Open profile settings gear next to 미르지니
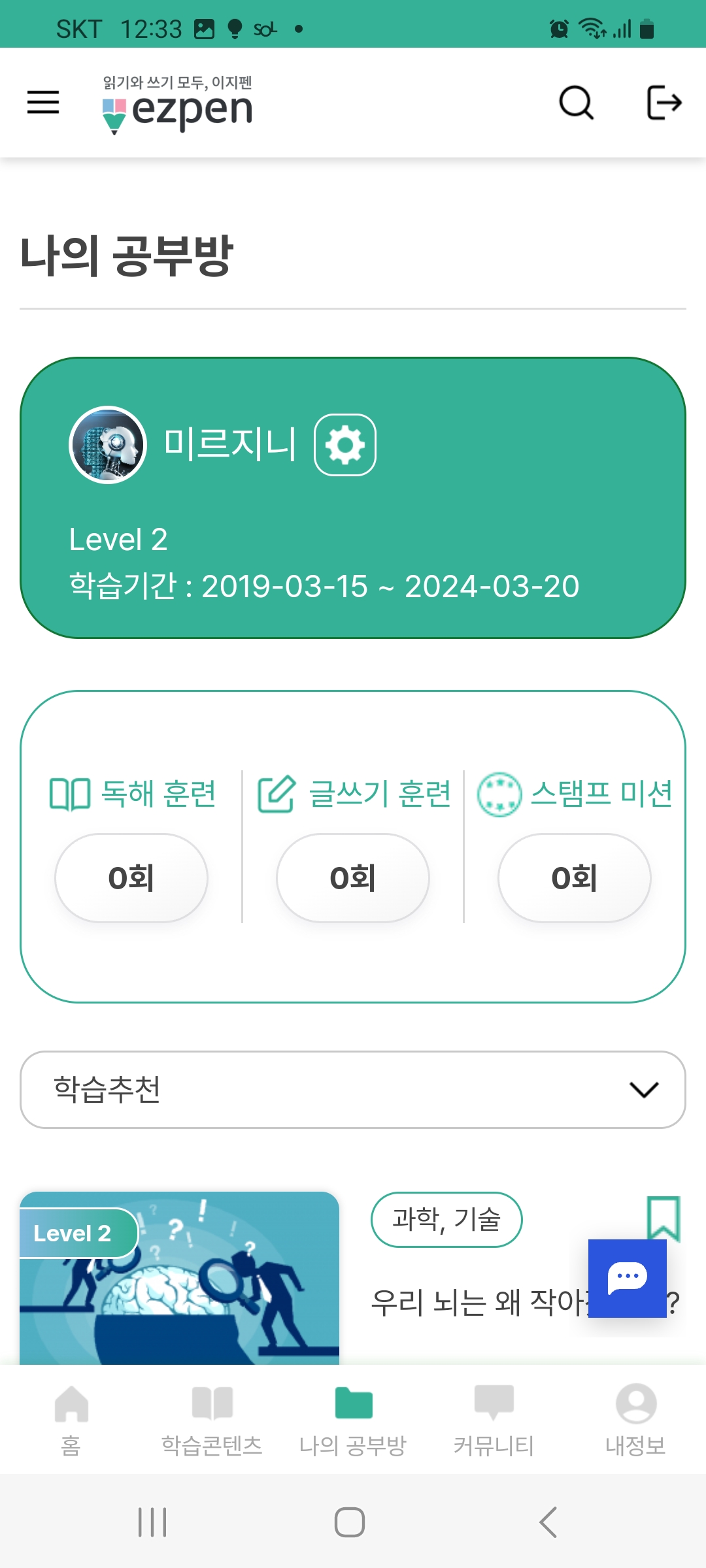This screenshot has height=1568, width=706. coord(345,445)
